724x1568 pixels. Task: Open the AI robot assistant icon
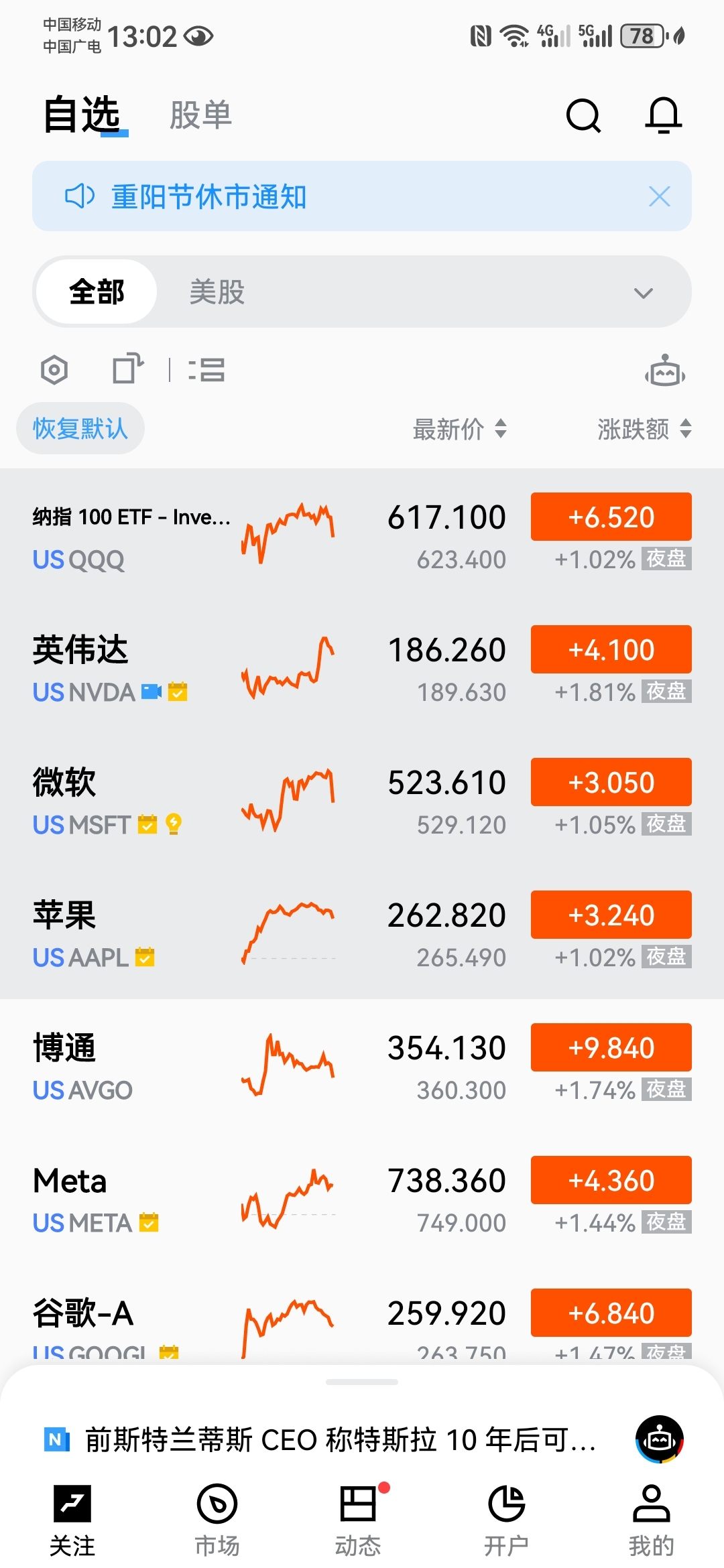pyautogui.click(x=664, y=371)
